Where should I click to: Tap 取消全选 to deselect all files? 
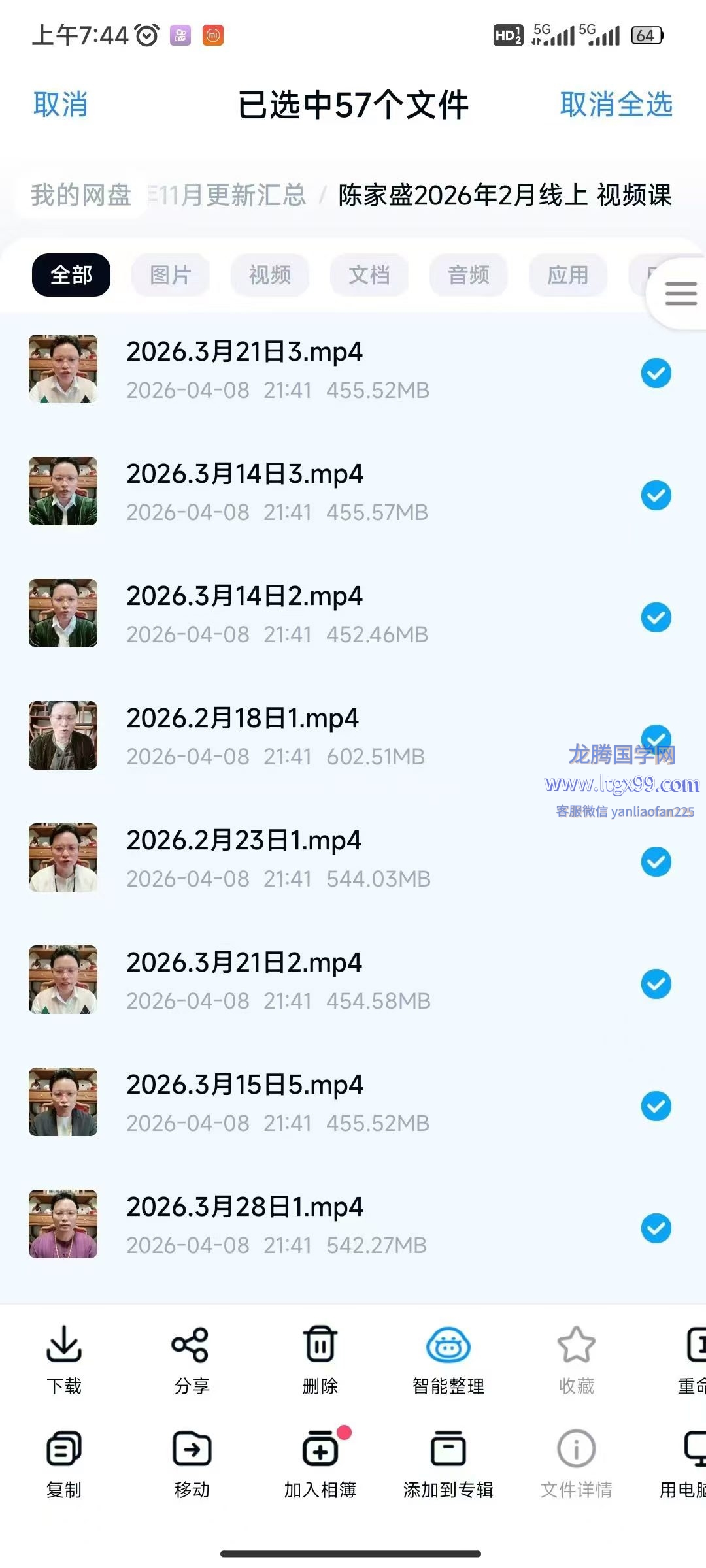pos(616,105)
